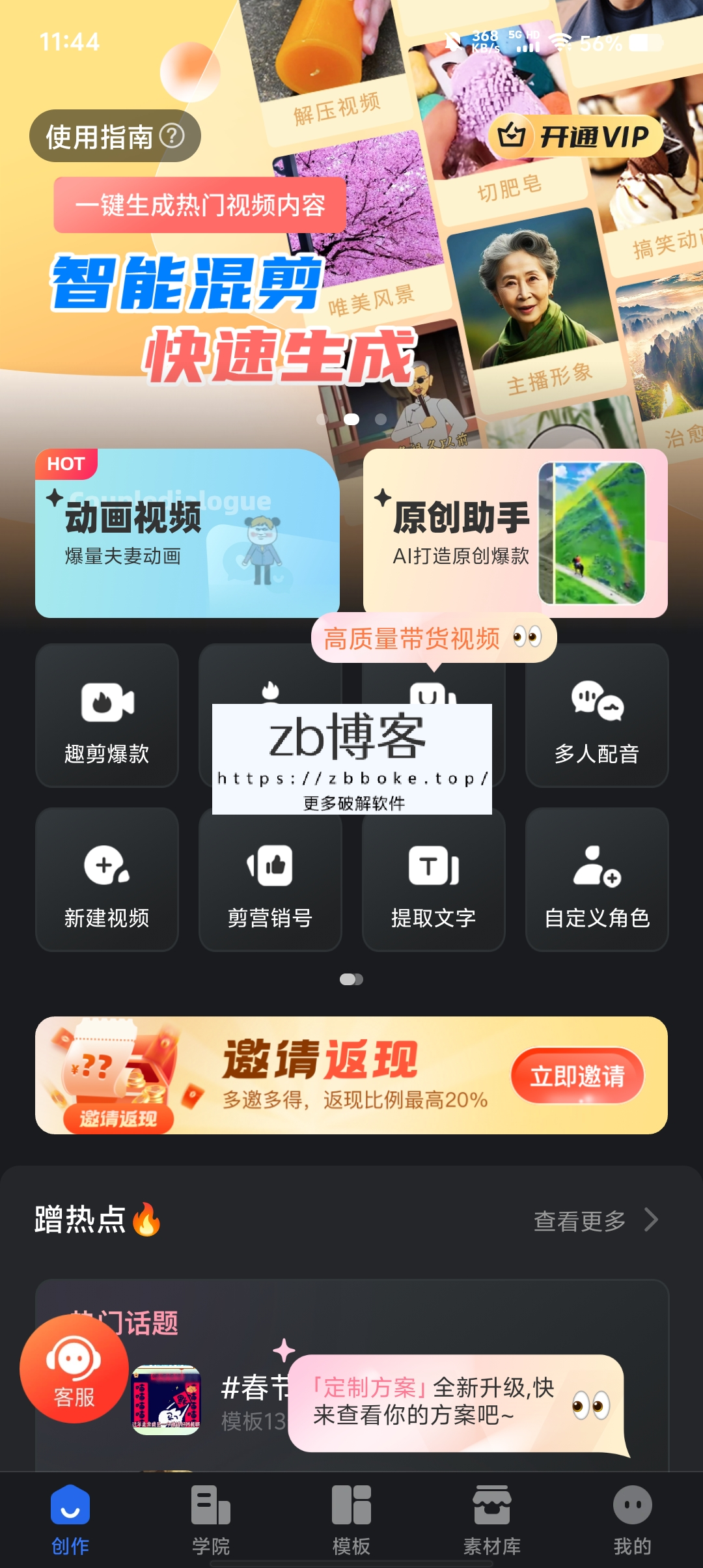
Task: Open 自定义角色 custom character
Action: 596,880
